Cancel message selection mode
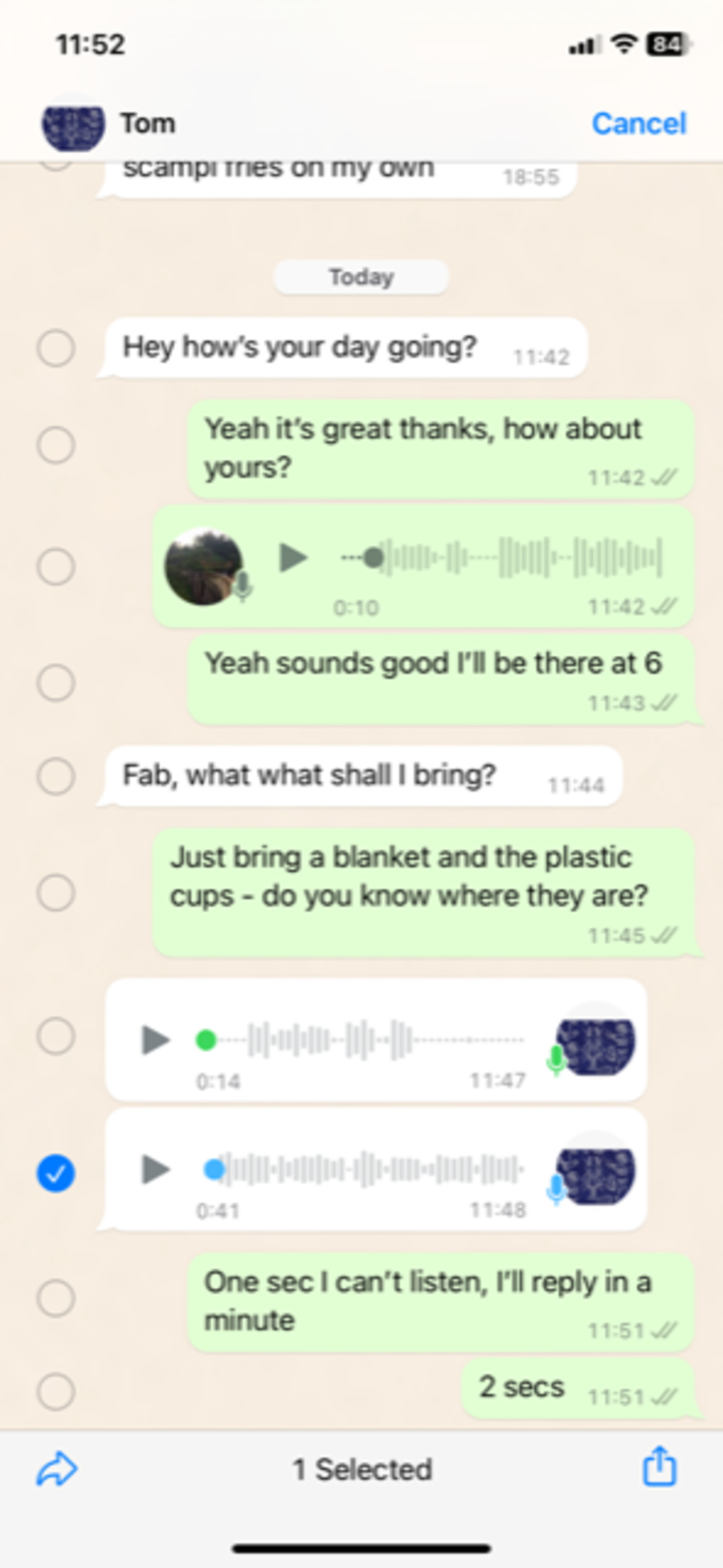 point(639,124)
